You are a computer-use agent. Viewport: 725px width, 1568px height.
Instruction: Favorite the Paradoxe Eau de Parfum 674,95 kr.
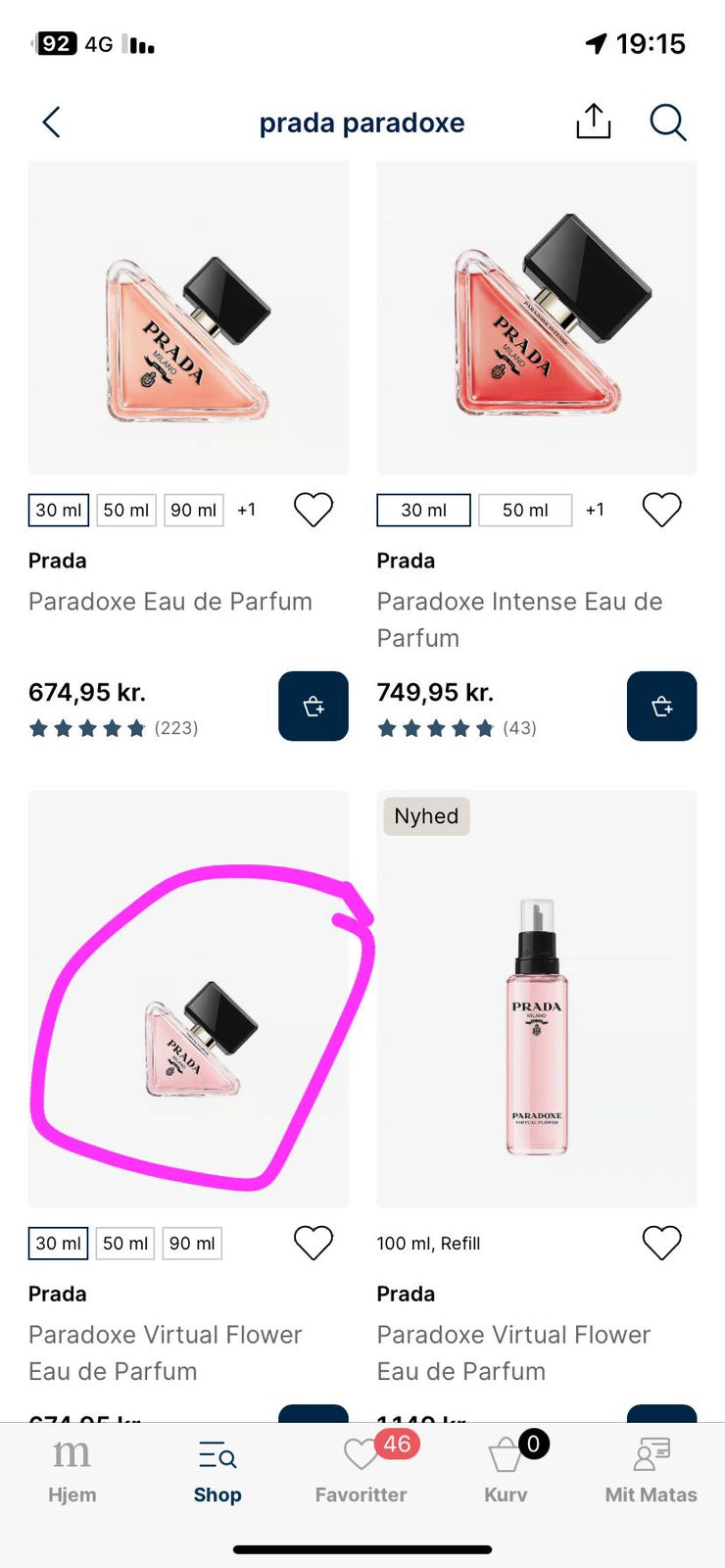(314, 510)
